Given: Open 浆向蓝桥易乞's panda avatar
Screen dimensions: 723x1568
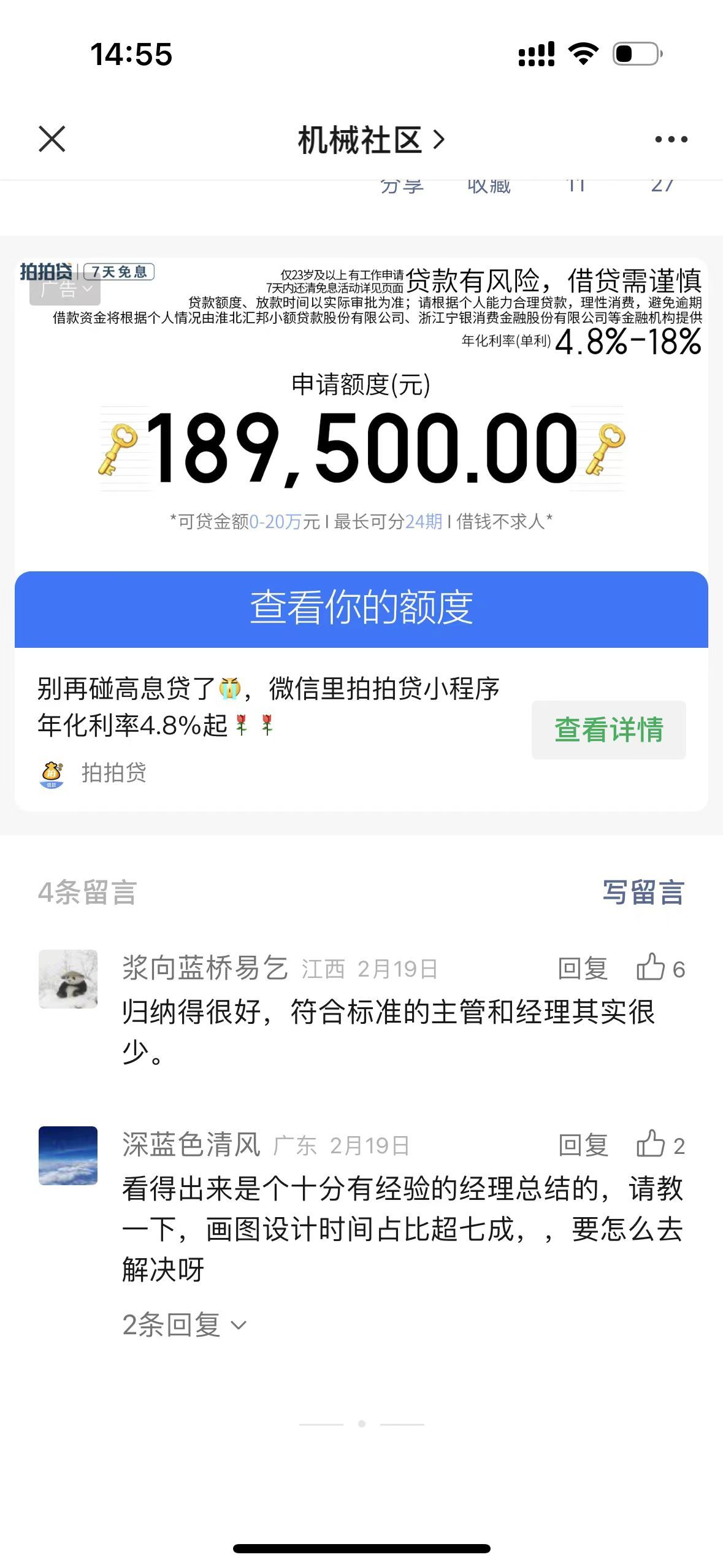Looking at the screenshot, I should tap(68, 978).
